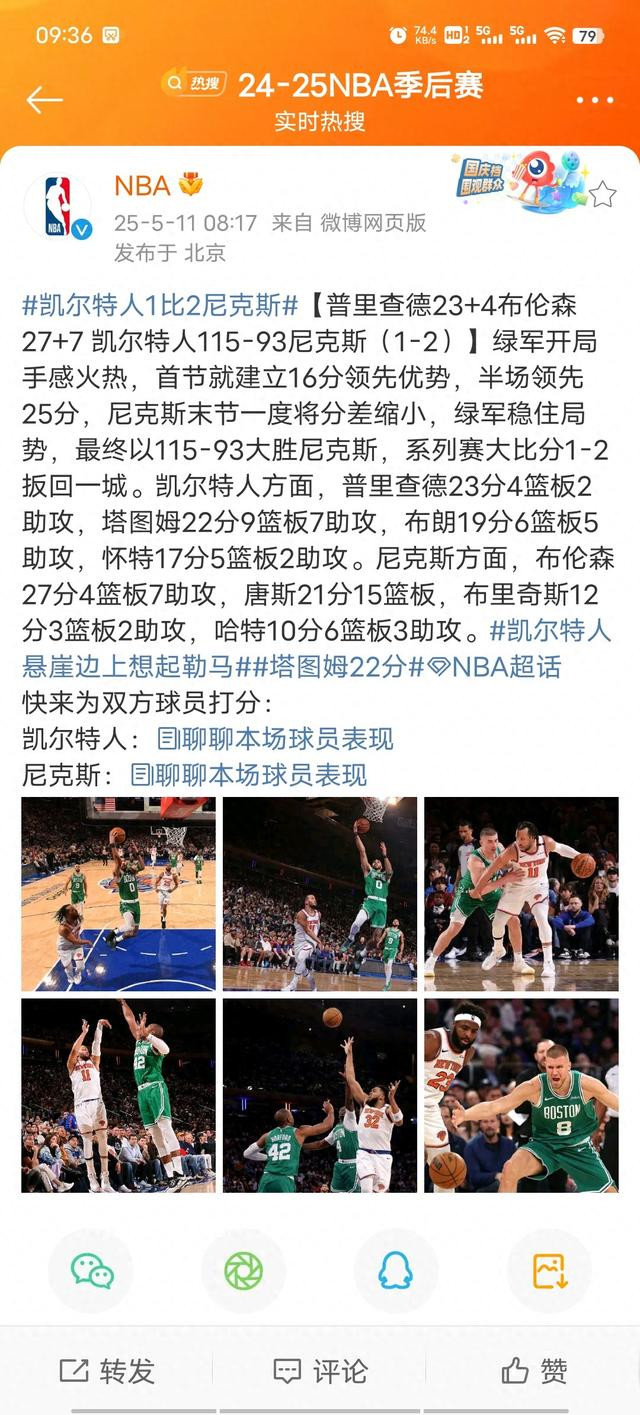Image resolution: width=640 pixels, height=1415 pixels.
Task: Open comments via 评论
Action: pyautogui.click(x=320, y=1370)
